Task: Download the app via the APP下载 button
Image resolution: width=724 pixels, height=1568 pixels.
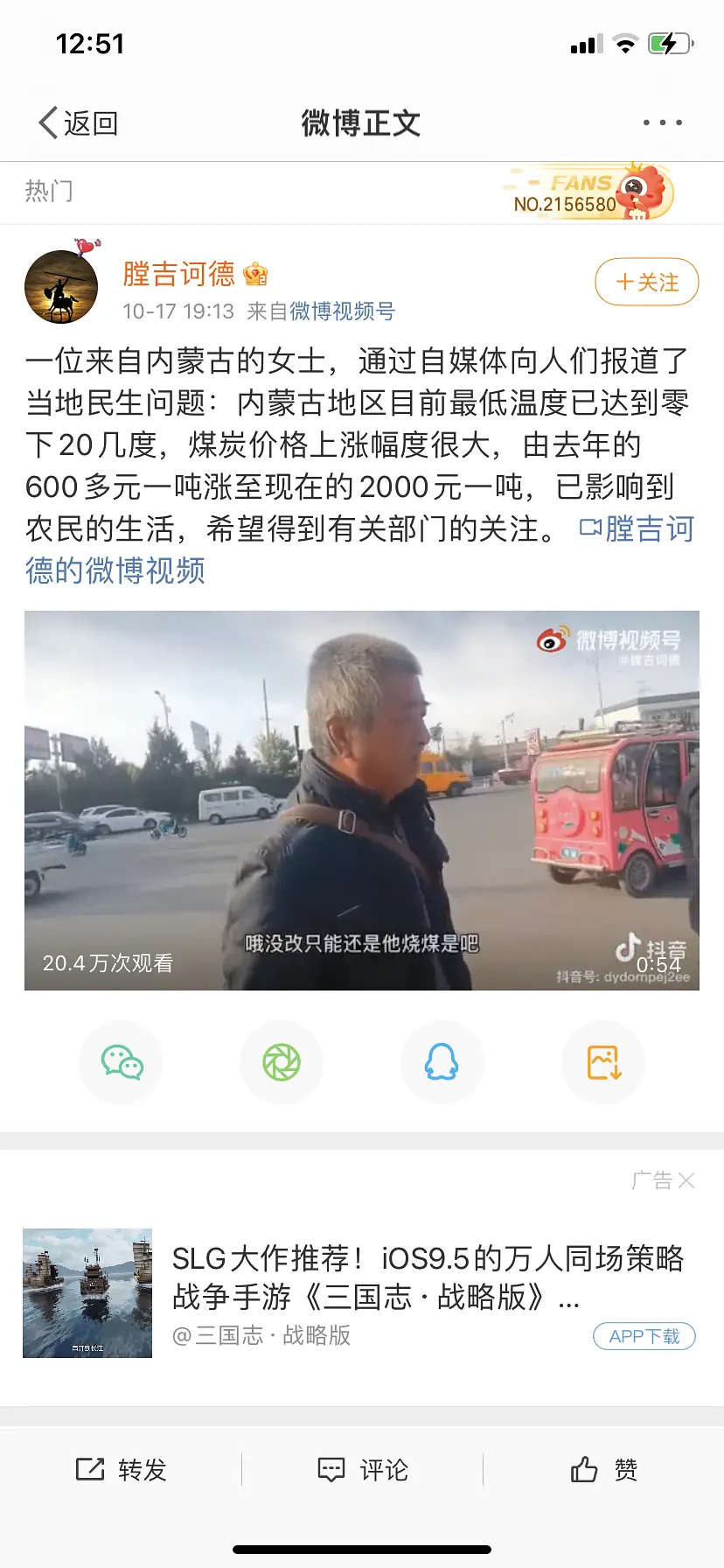Action: click(644, 1336)
